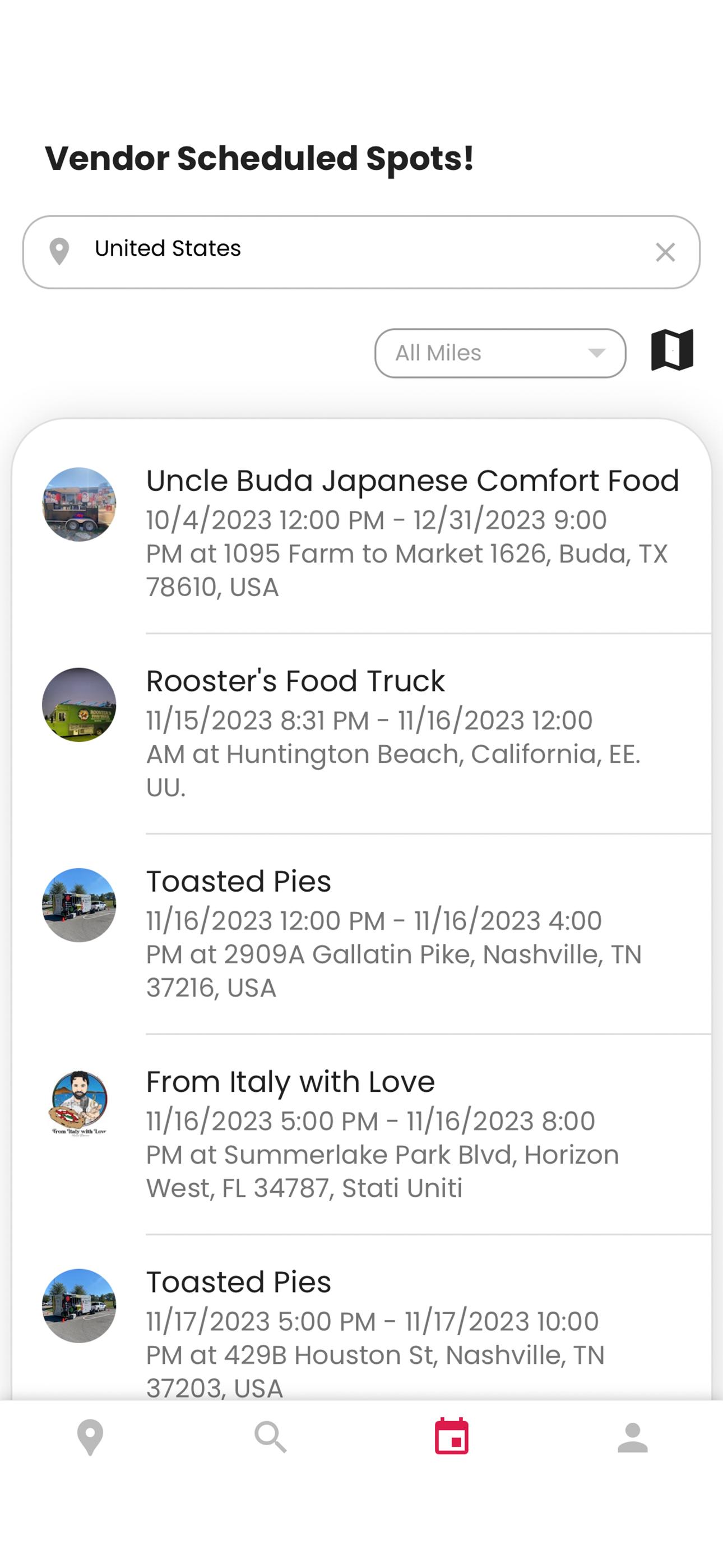Viewport: 723px width, 1568px height.
Task: Expand the All Miles dropdown
Action: [x=499, y=353]
